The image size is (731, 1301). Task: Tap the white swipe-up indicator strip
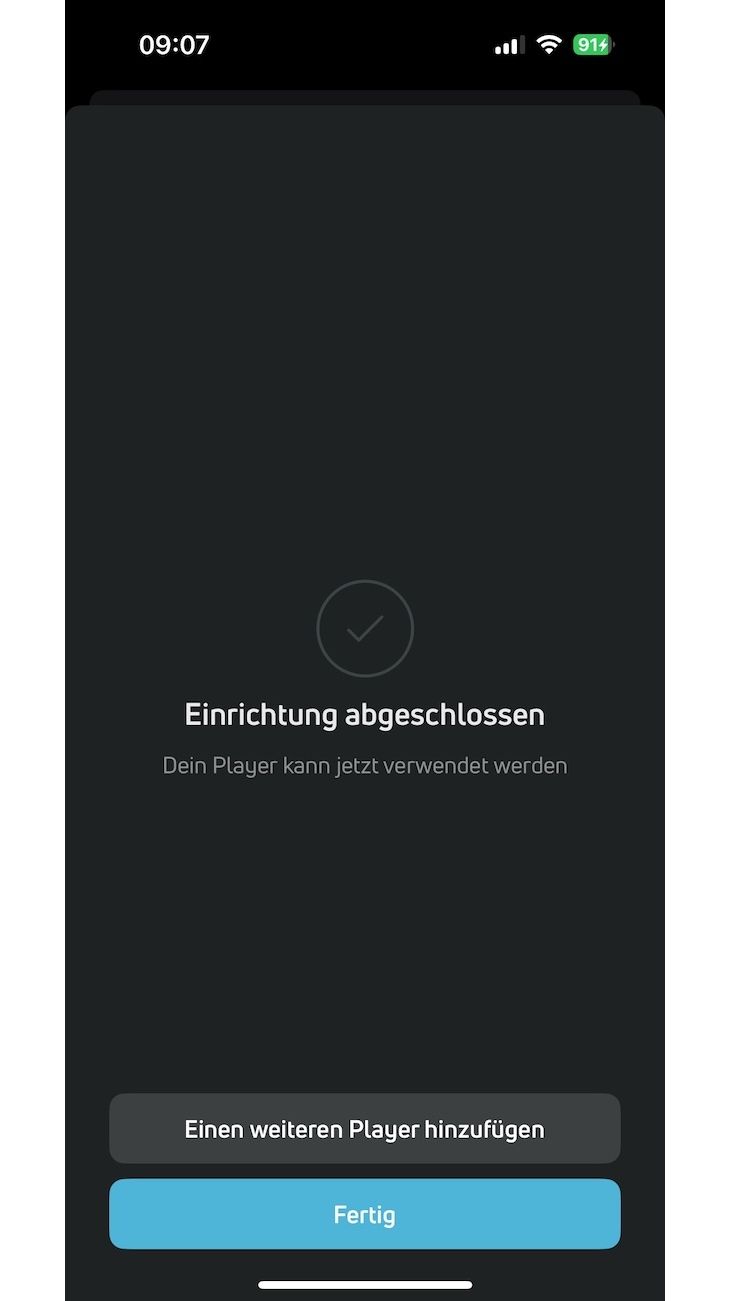pyautogui.click(x=365, y=1285)
